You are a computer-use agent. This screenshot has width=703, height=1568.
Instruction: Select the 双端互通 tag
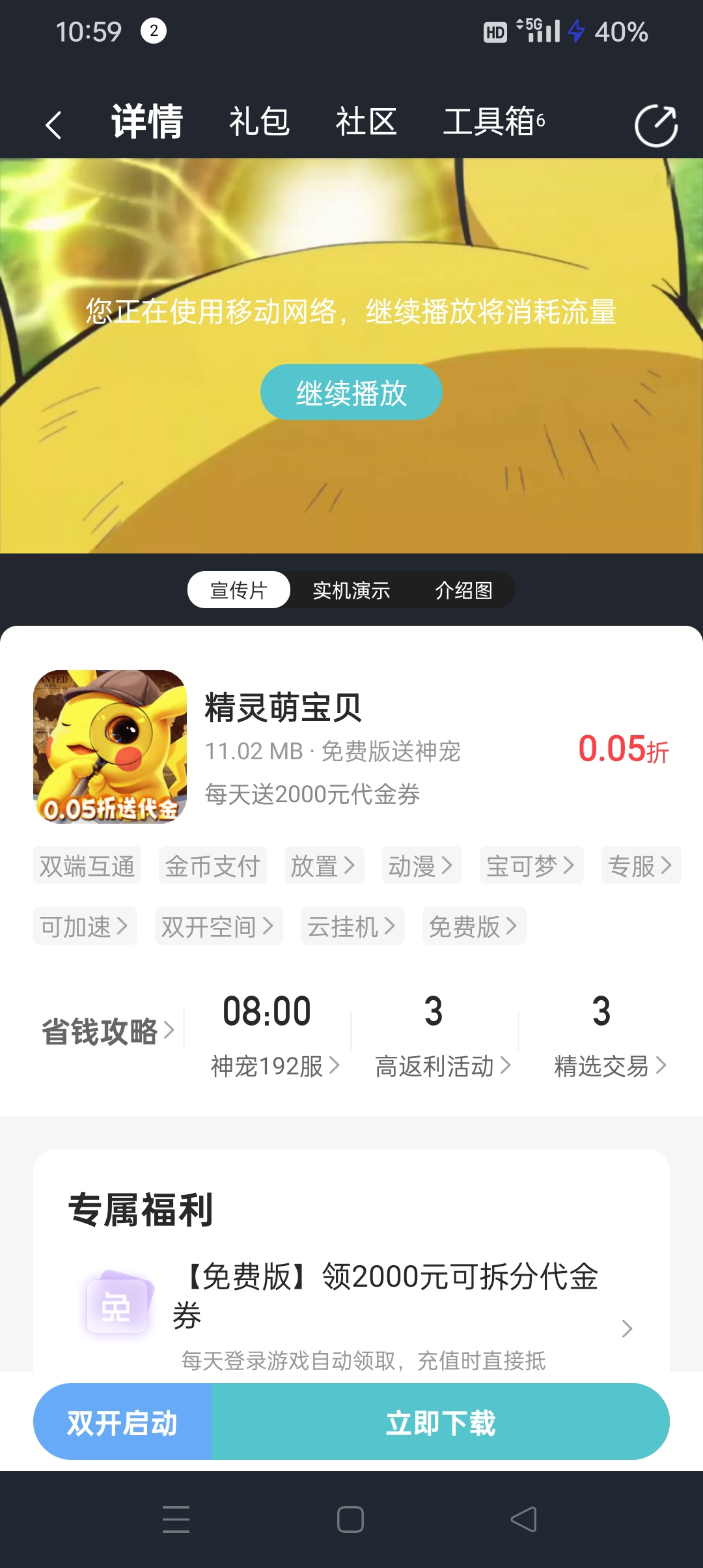(87, 865)
